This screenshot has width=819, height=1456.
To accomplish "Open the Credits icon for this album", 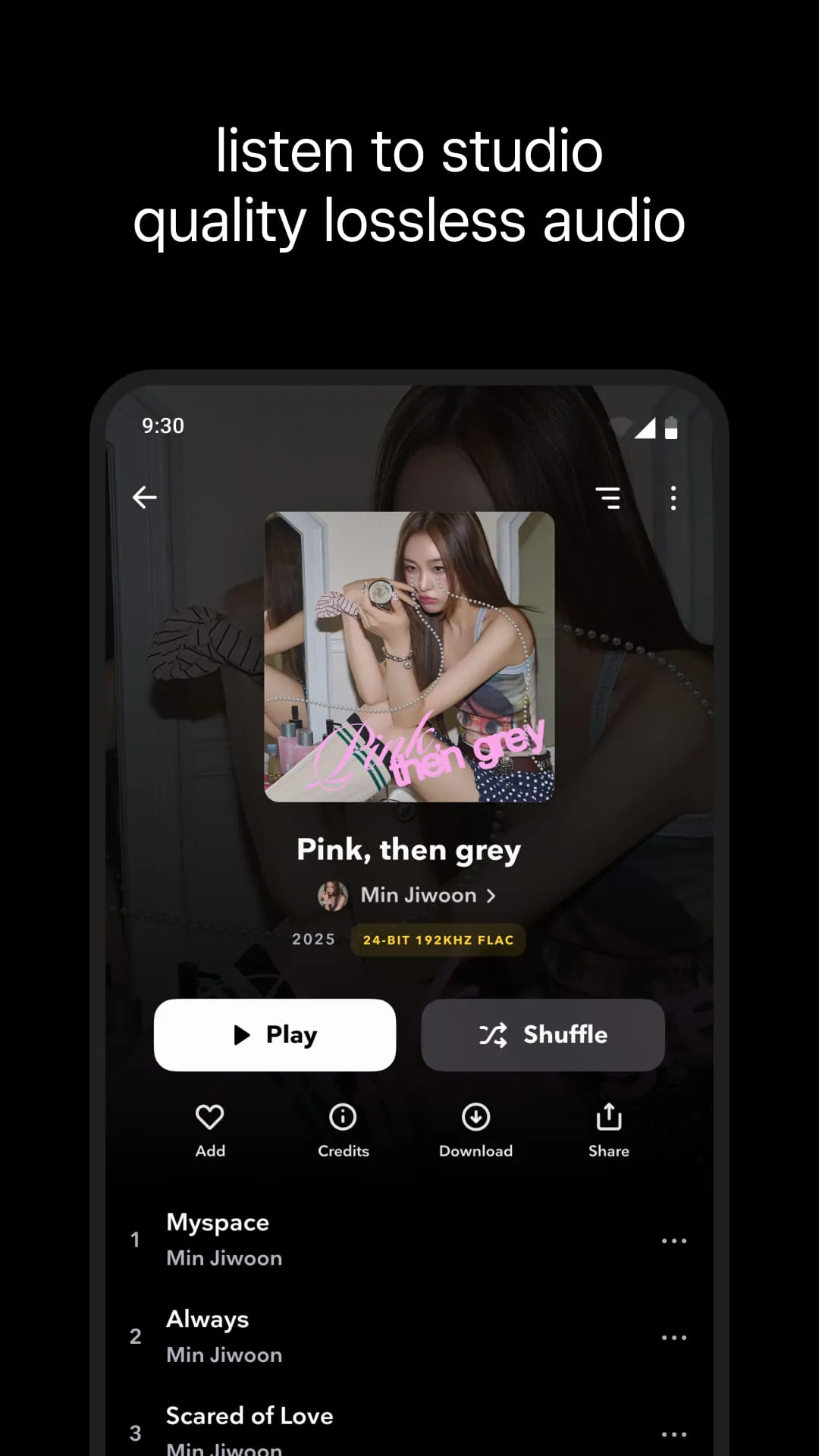I will [x=343, y=1117].
